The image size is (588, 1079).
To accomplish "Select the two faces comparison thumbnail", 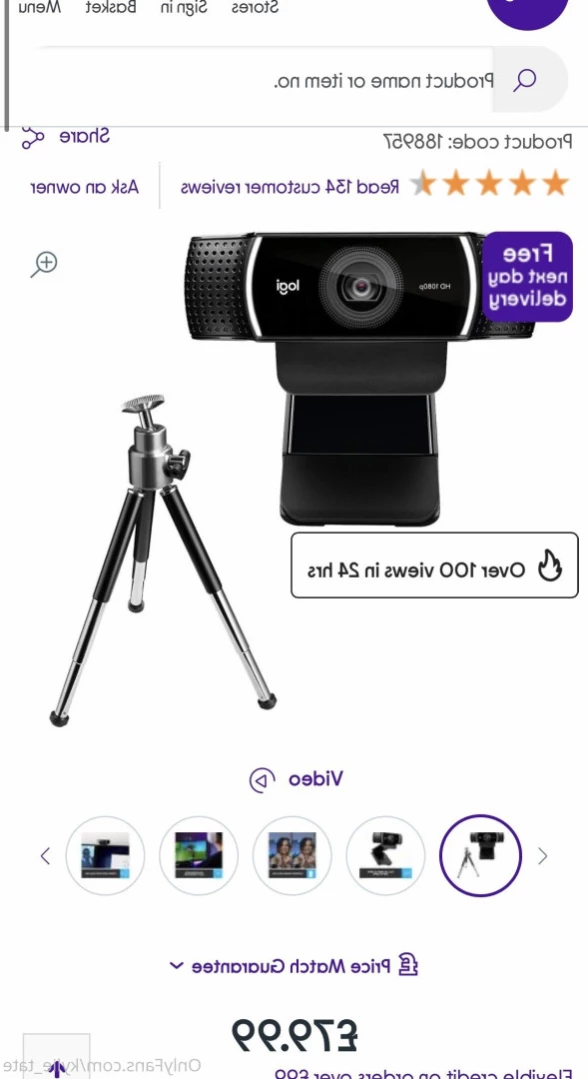I will tap(292, 855).
